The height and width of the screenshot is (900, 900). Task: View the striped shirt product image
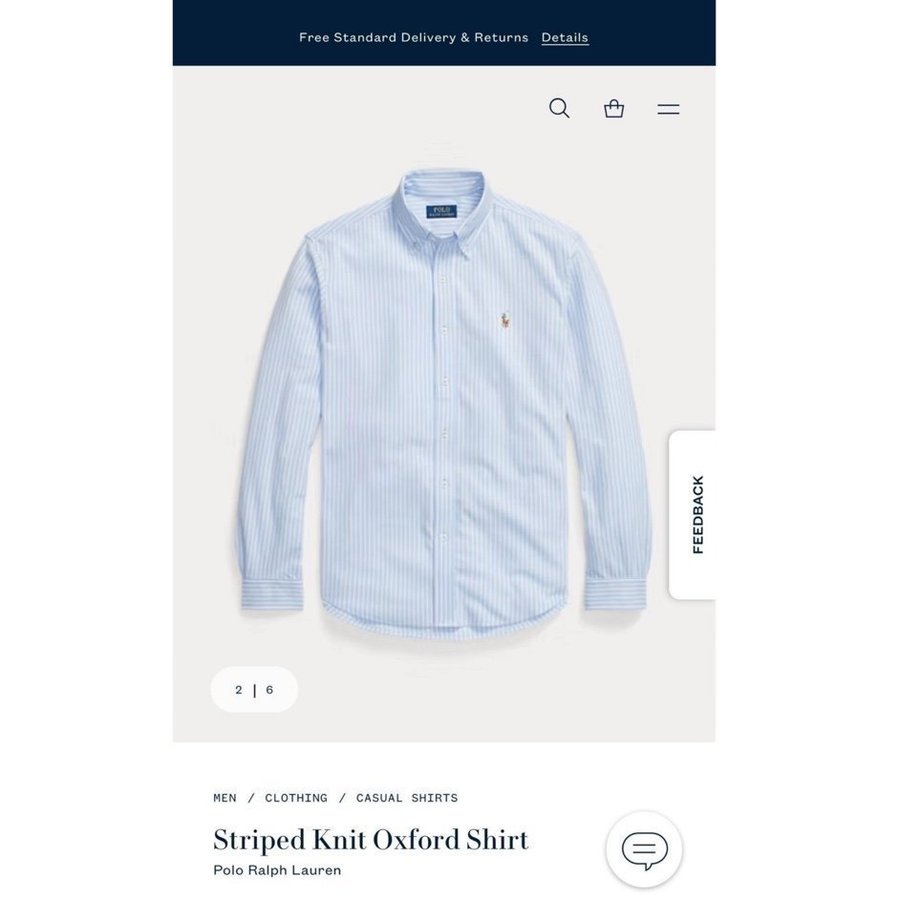tap(445, 400)
